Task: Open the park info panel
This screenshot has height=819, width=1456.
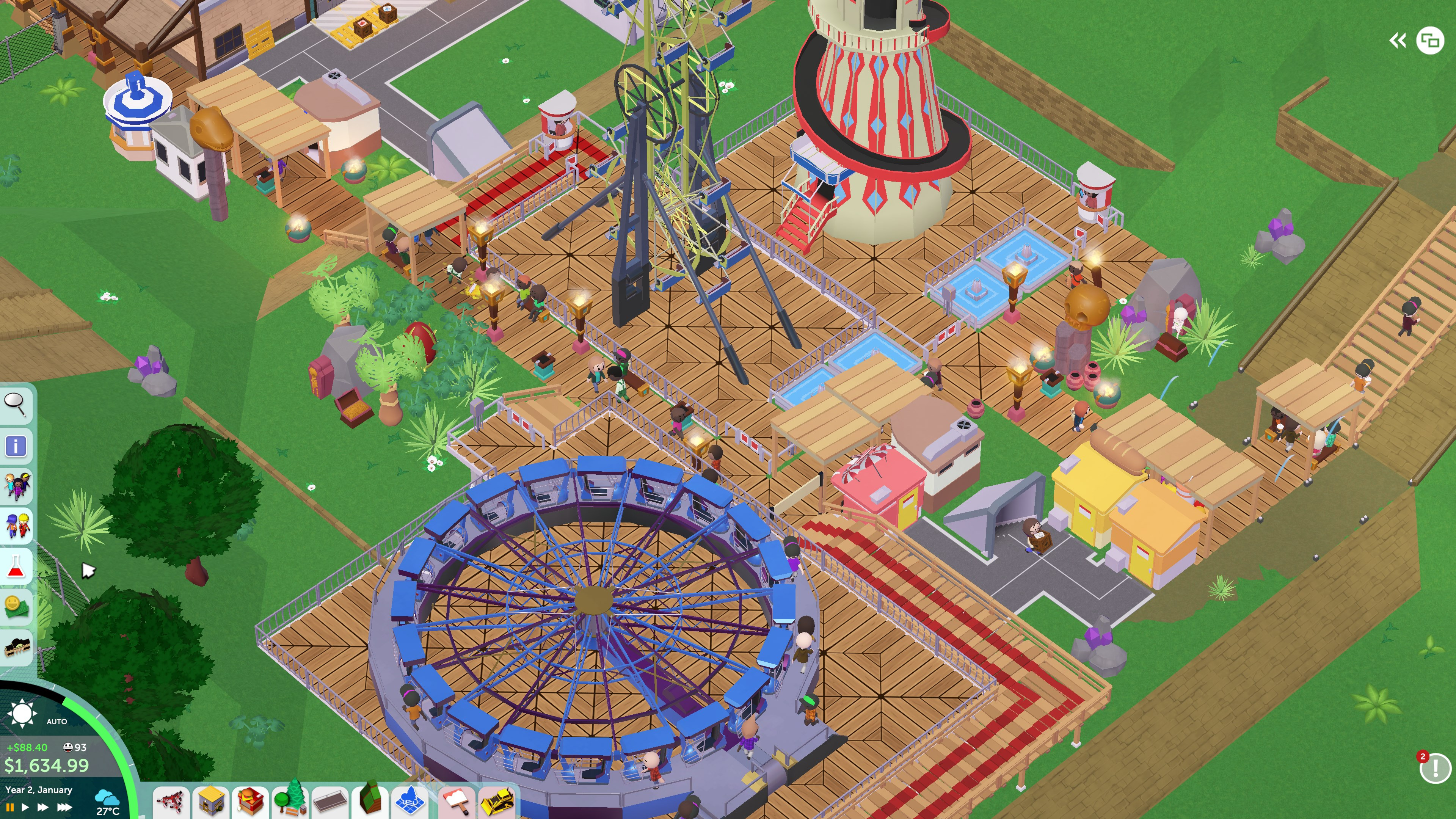Action: tap(15, 446)
